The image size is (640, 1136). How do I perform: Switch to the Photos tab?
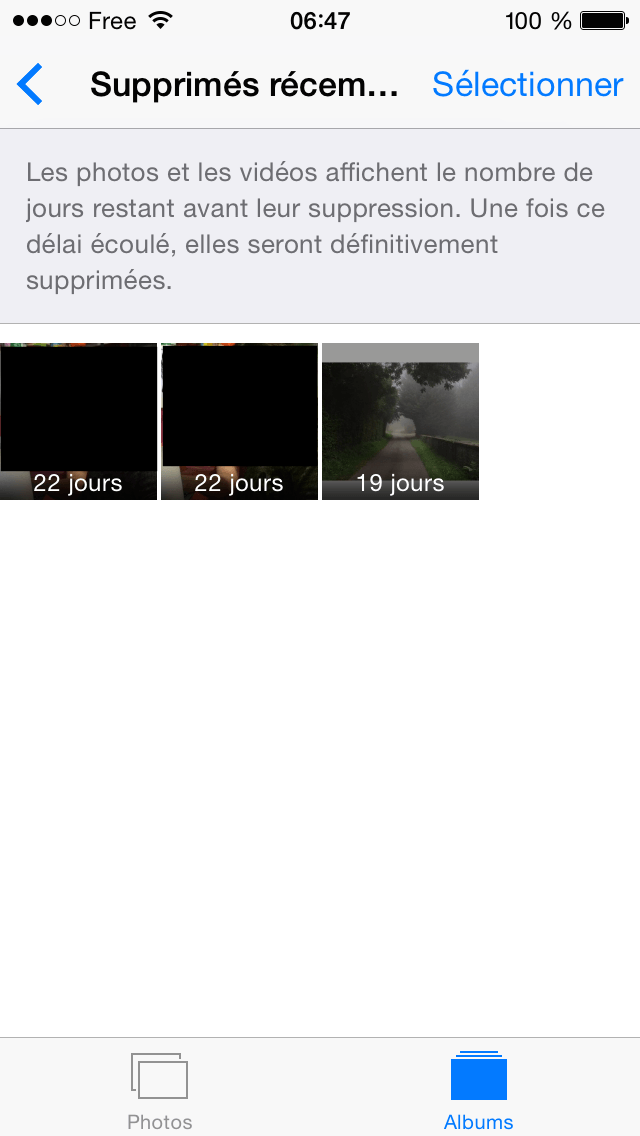click(160, 1090)
